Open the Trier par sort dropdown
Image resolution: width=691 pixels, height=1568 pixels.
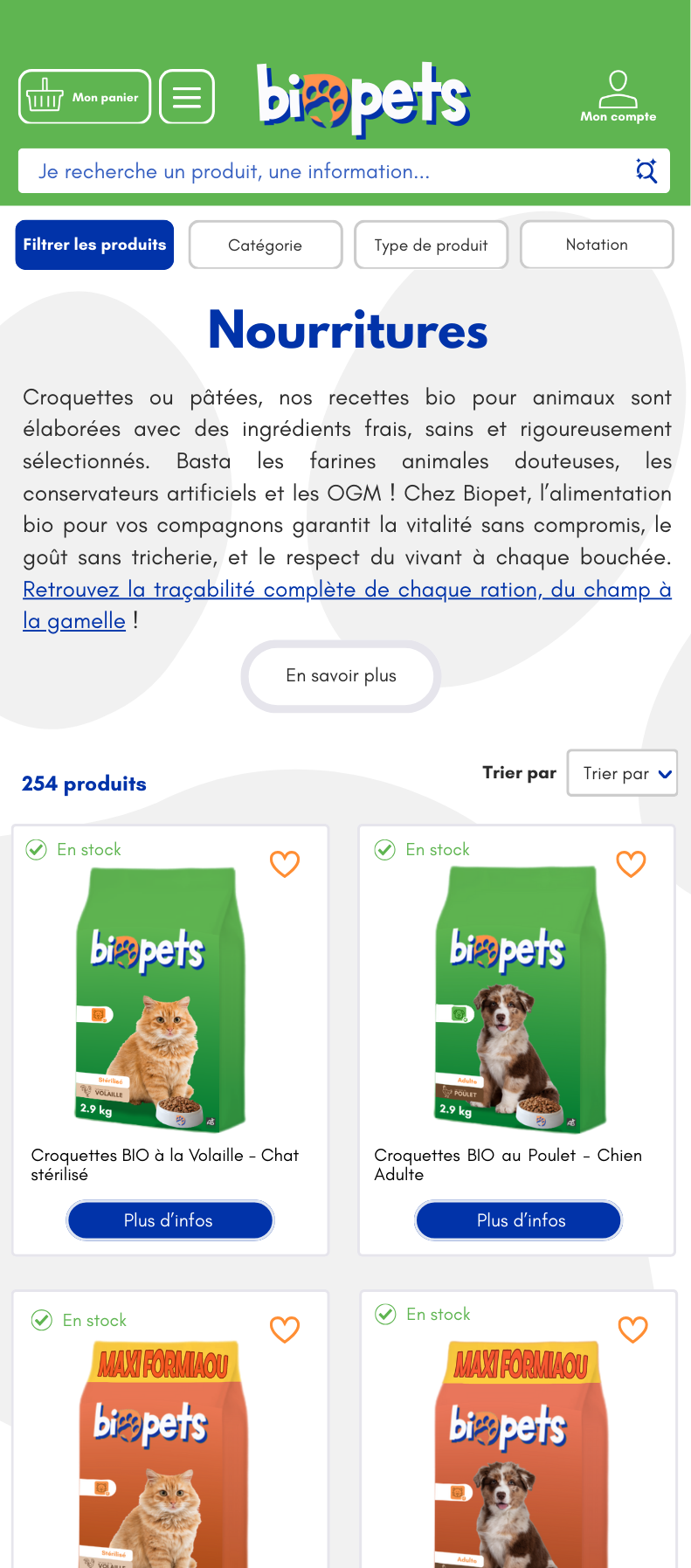click(x=622, y=773)
